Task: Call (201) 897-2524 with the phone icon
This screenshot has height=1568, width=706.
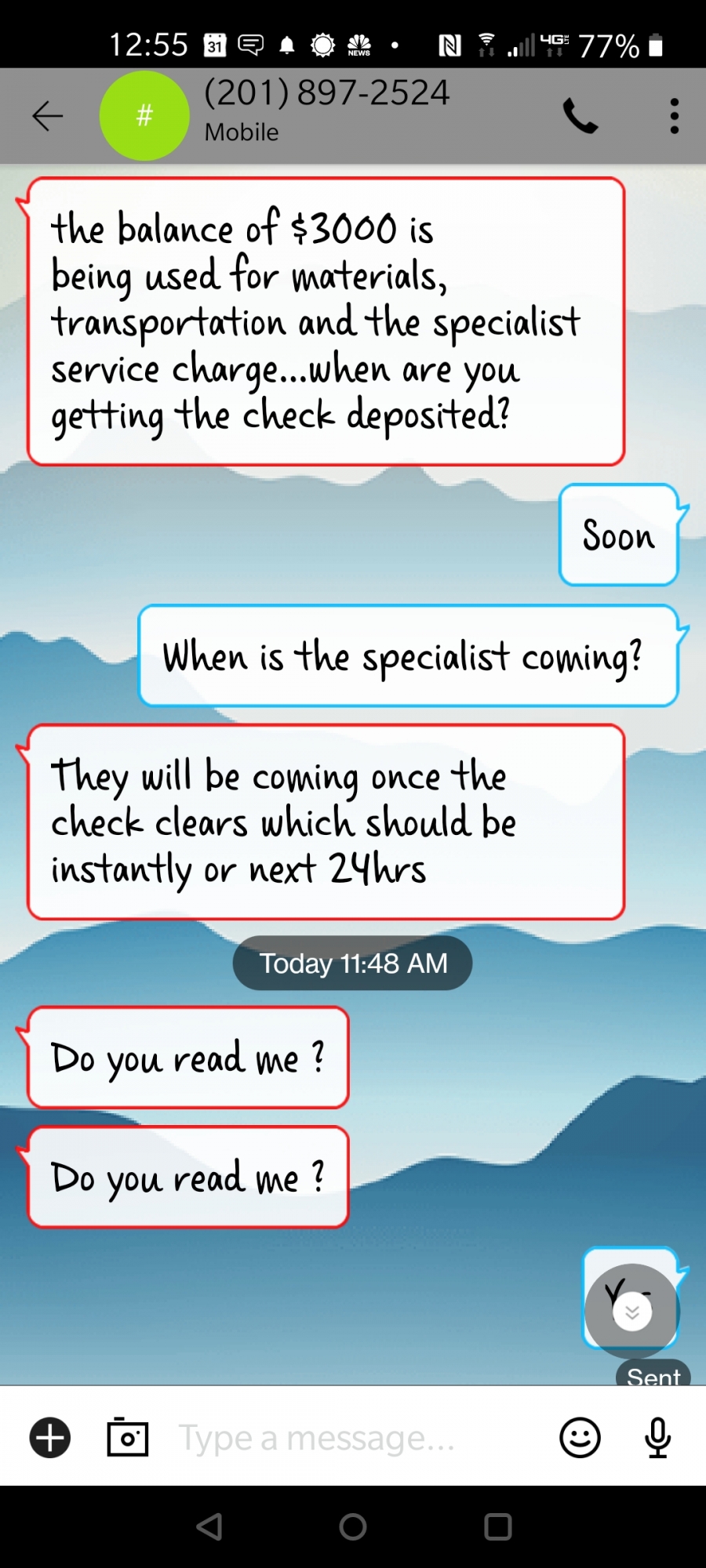Action: 580,116
